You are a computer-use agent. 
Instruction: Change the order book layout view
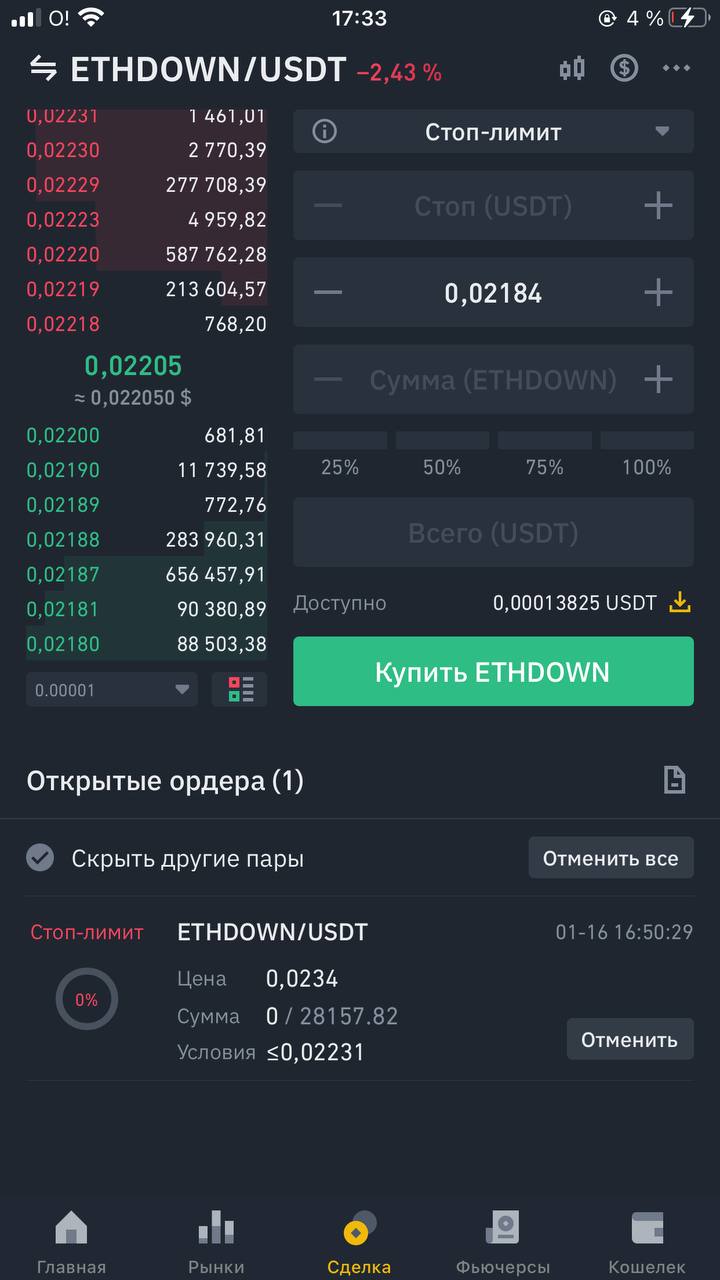coord(240,690)
